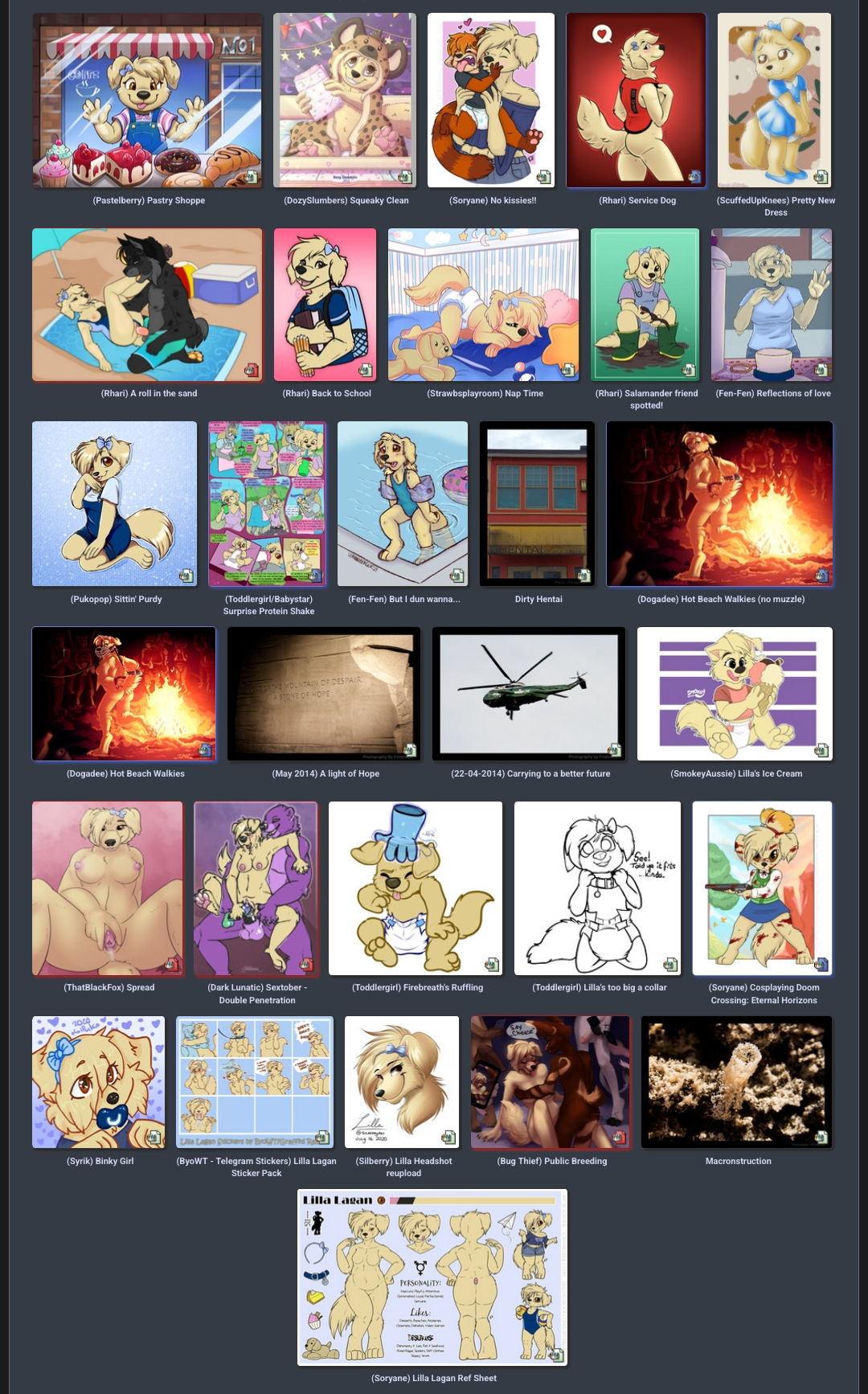Open the Pretty New Dress submission
Viewport: 868px width, 1394px height.
click(774, 100)
